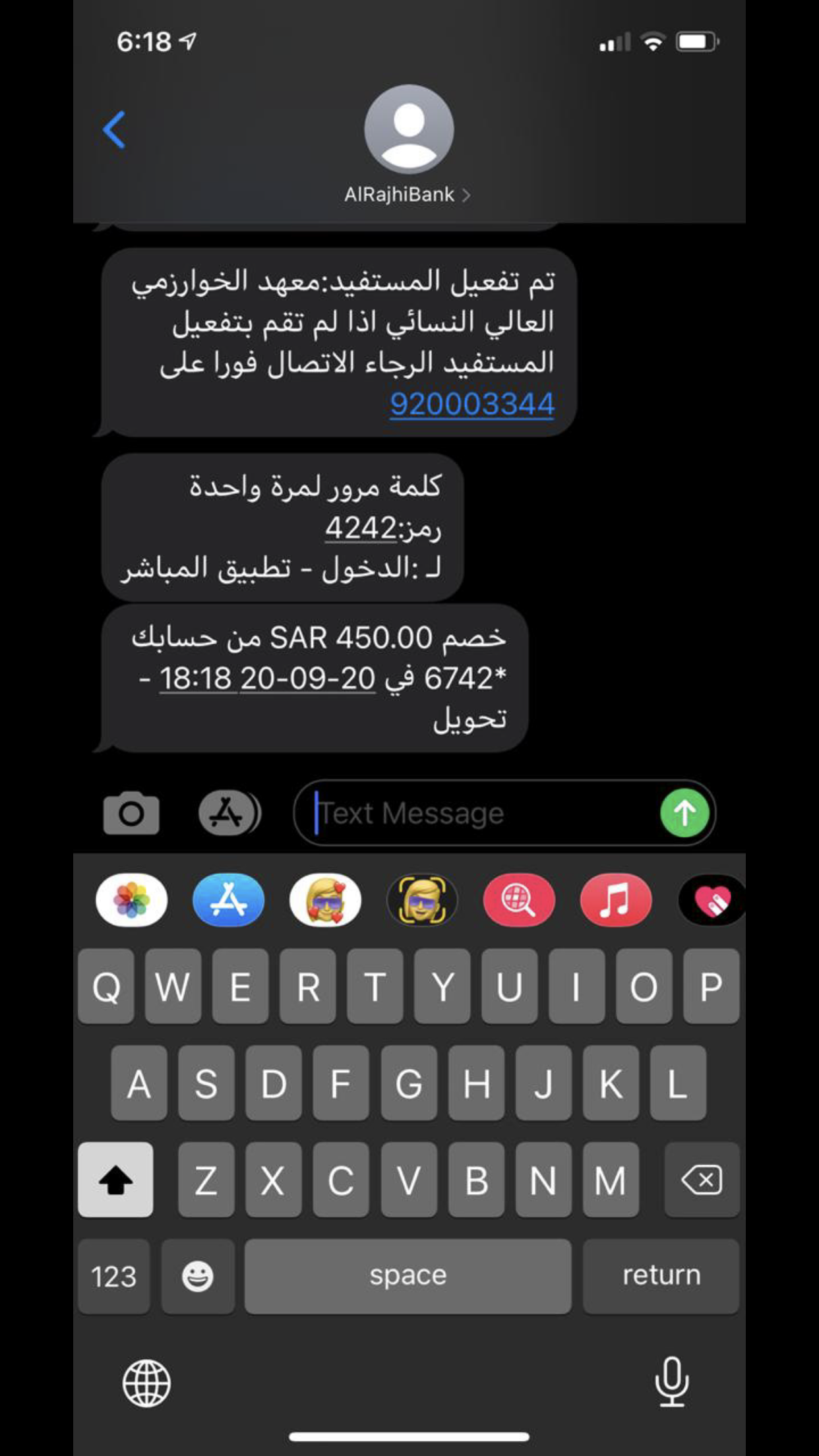
Task: Open the camera to attach a photo
Action: pos(131,814)
